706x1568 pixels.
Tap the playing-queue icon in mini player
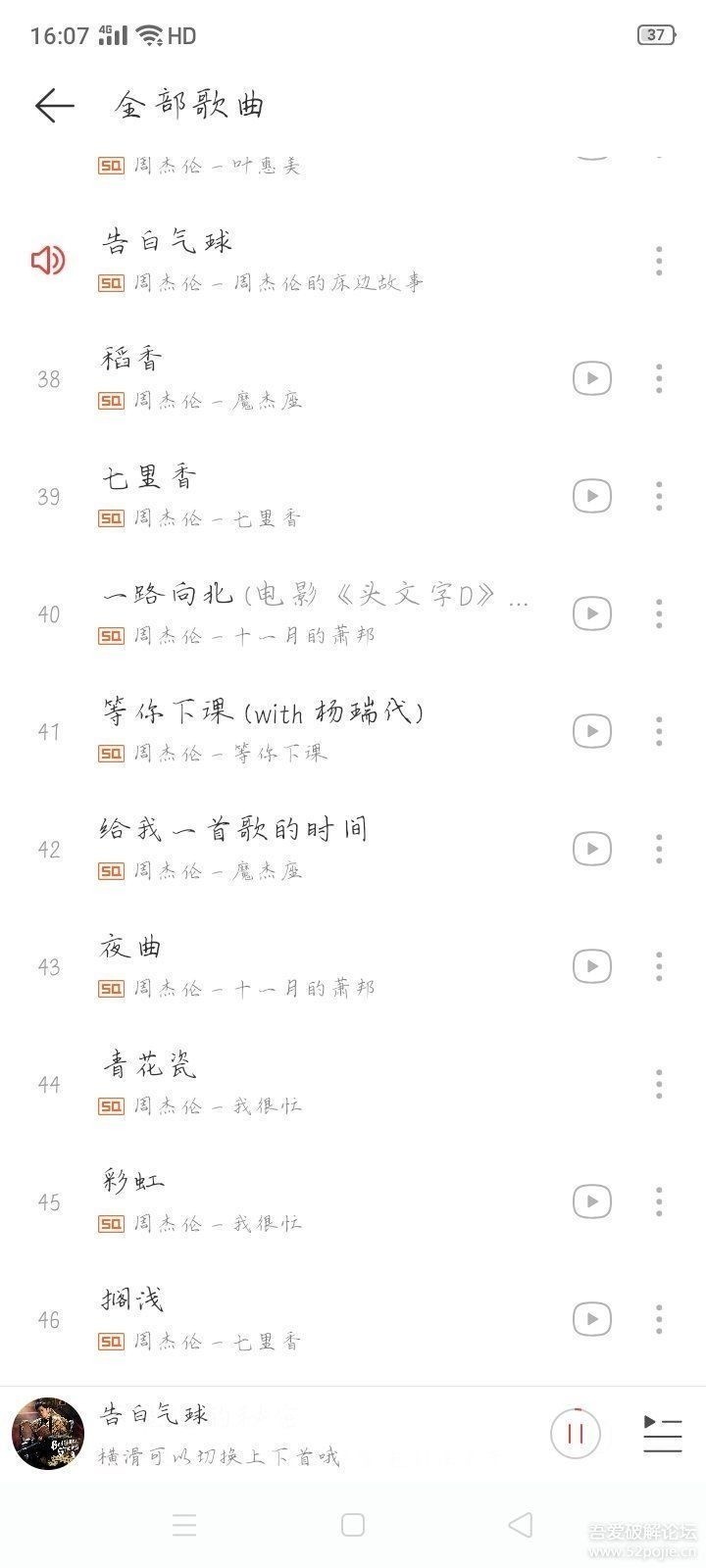click(662, 1434)
